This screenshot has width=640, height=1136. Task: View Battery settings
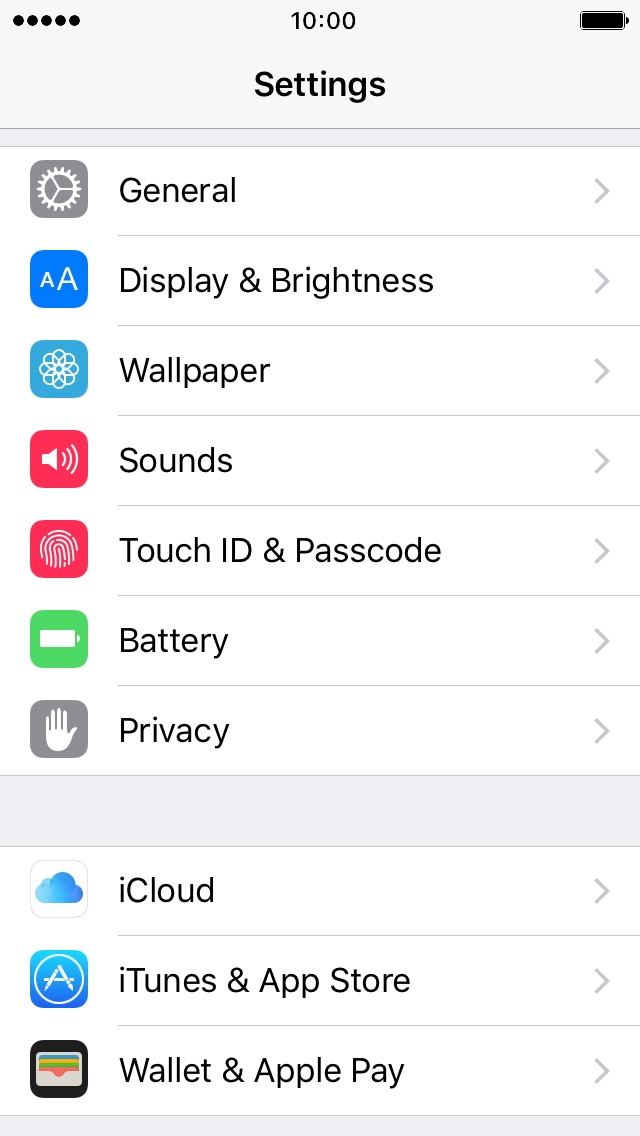tap(320, 640)
